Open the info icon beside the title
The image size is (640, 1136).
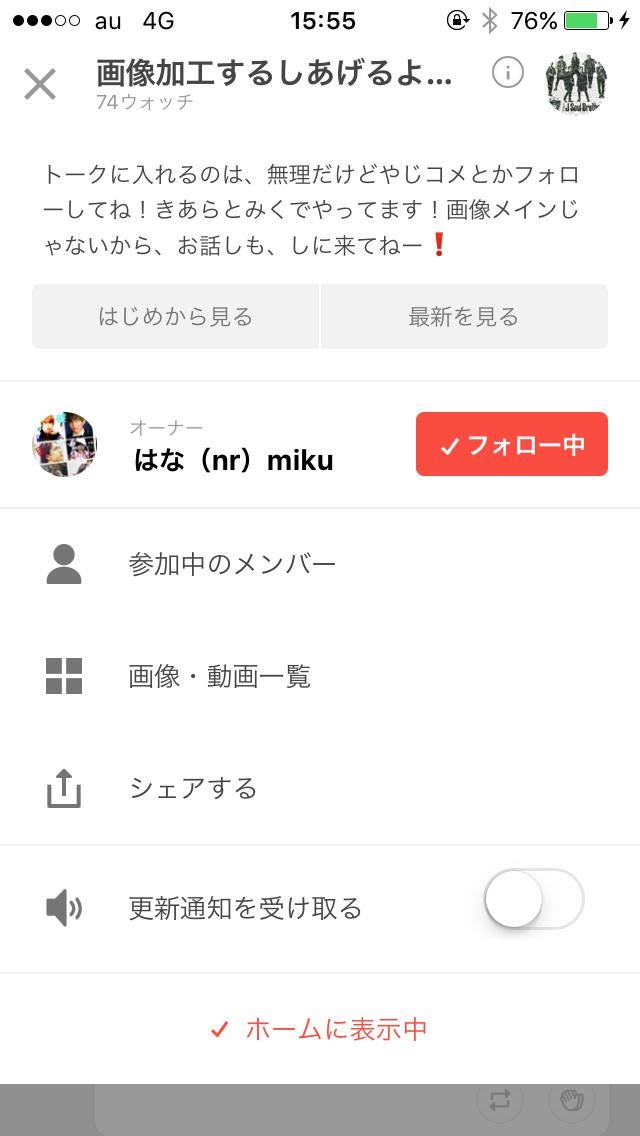508,73
